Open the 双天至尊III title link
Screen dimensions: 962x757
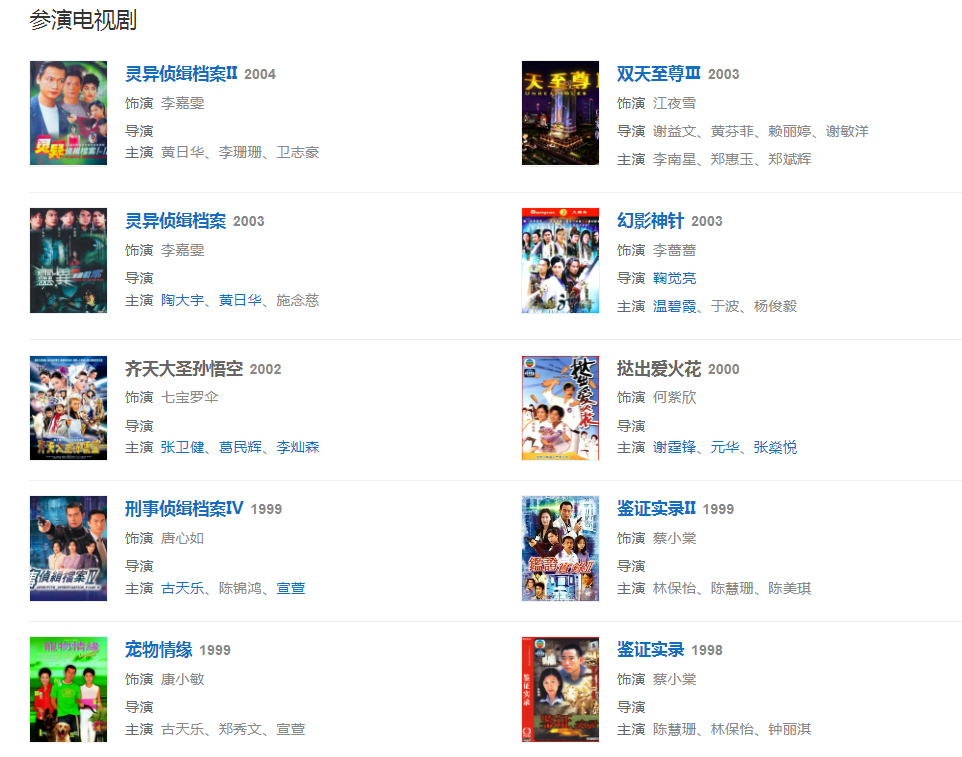point(659,74)
